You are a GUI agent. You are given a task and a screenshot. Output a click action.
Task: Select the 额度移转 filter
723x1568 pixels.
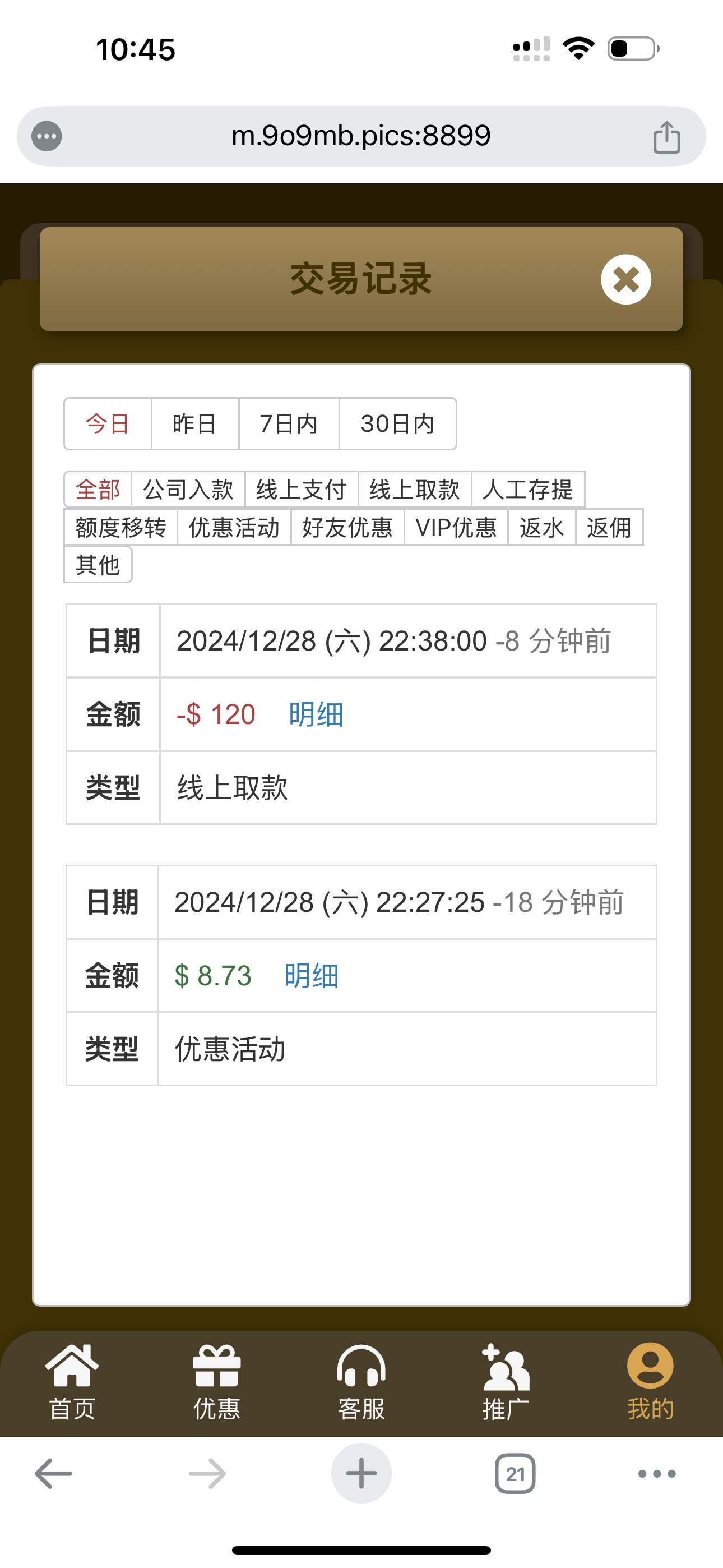tap(121, 527)
